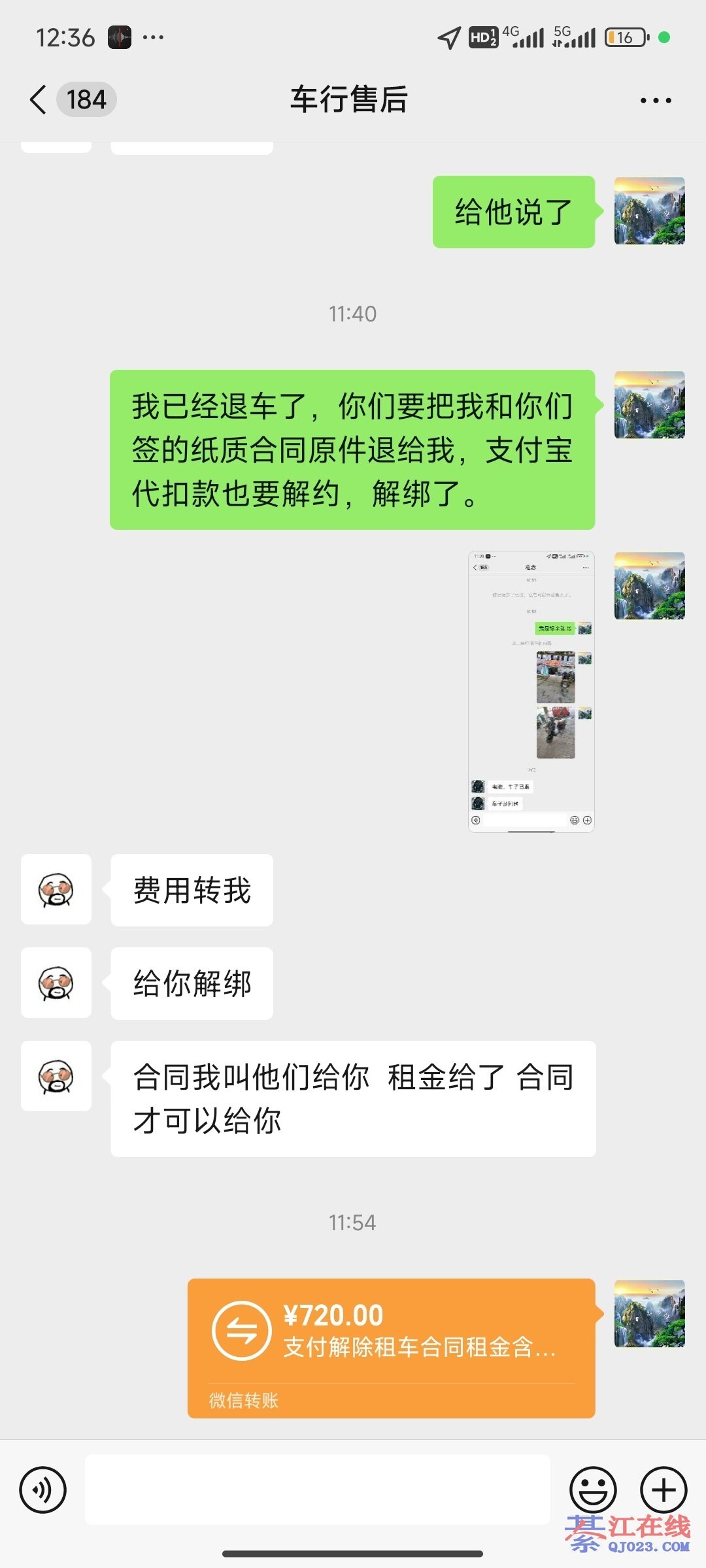Open the emoji picker
This screenshot has height=1568, width=706.
(593, 1490)
